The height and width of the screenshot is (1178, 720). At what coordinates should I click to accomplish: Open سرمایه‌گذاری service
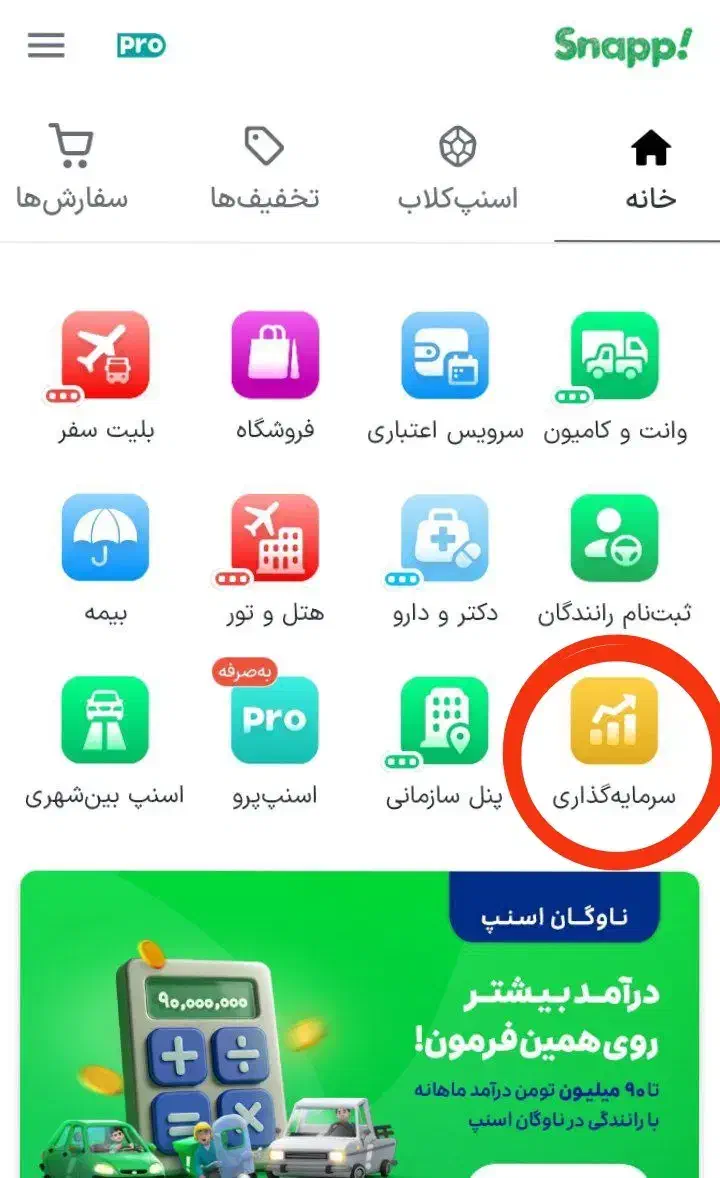615,742
